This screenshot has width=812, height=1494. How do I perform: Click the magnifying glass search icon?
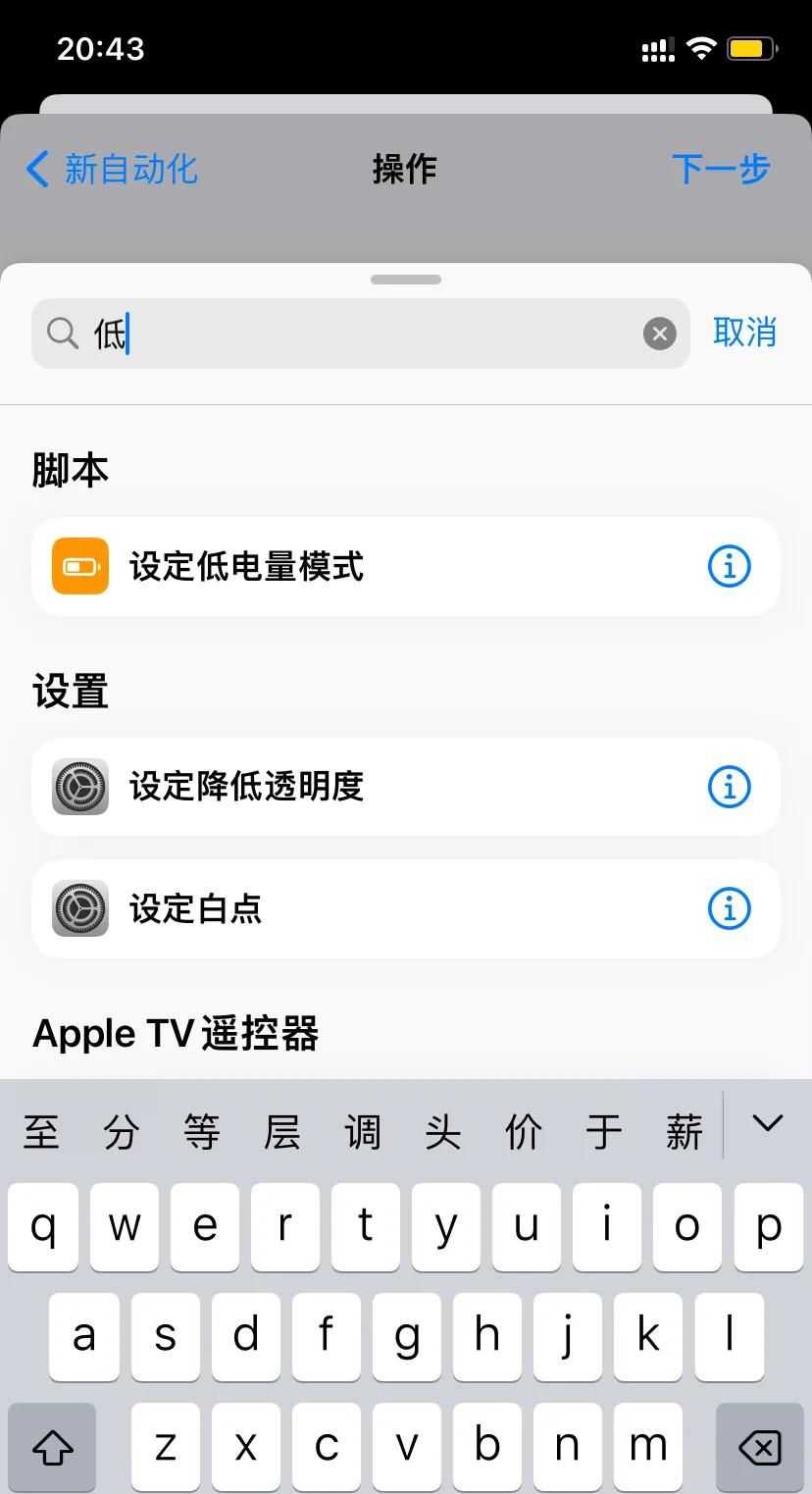(x=62, y=334)
